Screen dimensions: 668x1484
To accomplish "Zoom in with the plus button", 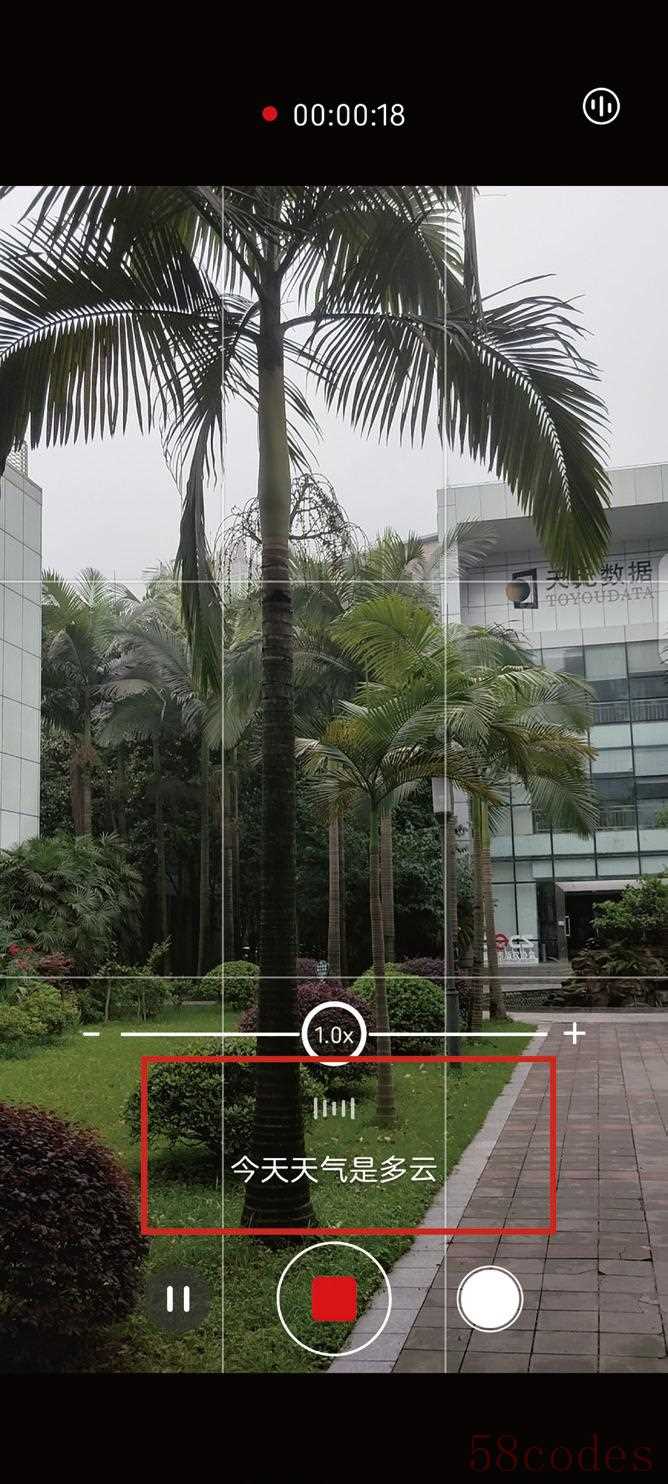I will 574,1034.
